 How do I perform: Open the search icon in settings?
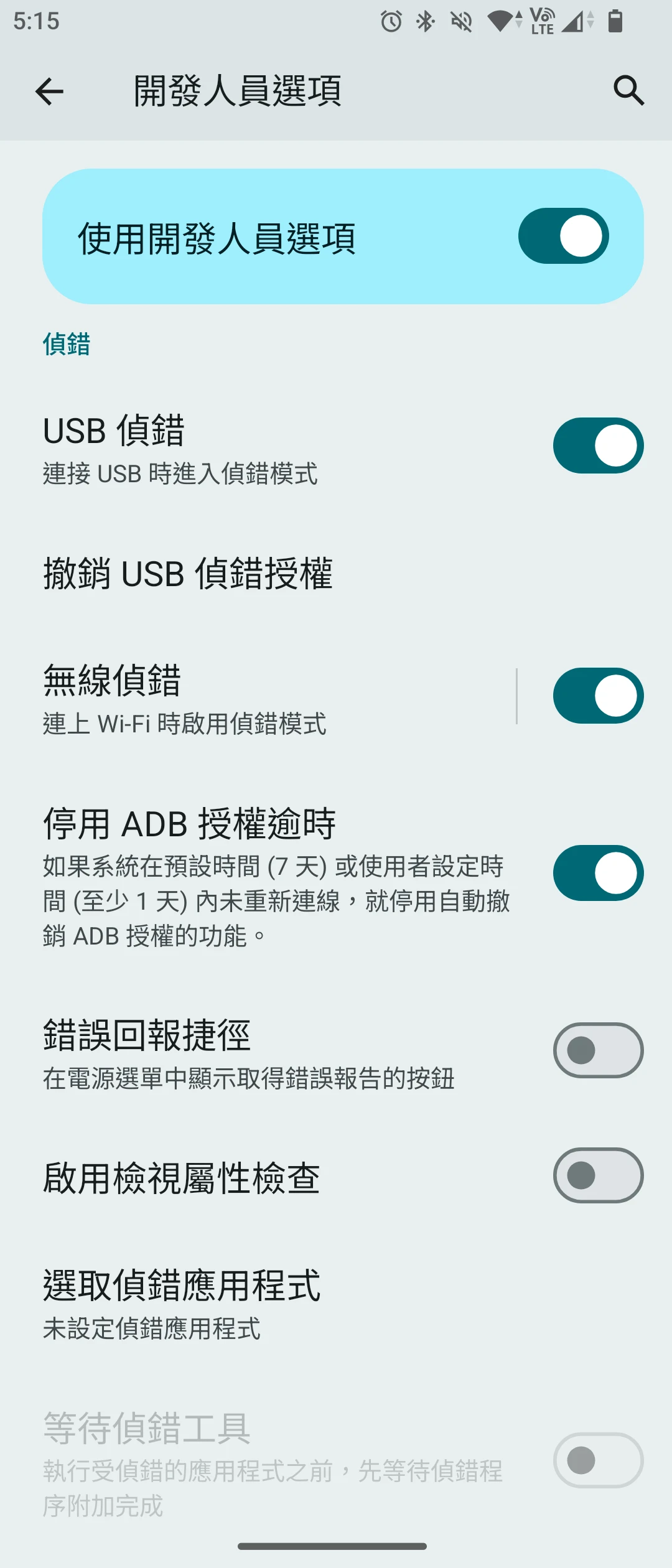(628, 91)
